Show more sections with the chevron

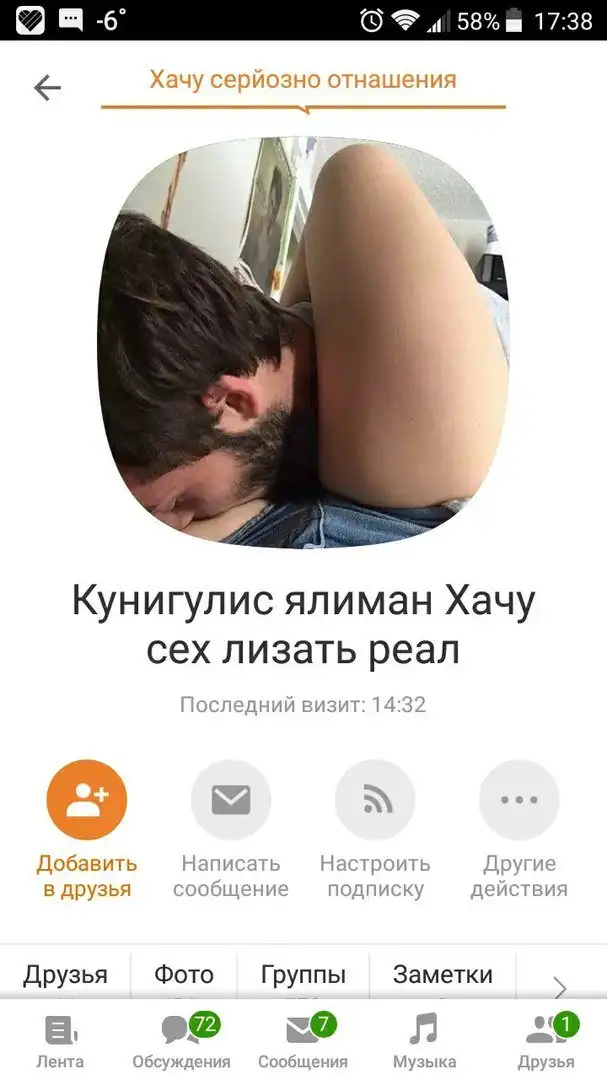pyautogui.click(x=560, y=987)
